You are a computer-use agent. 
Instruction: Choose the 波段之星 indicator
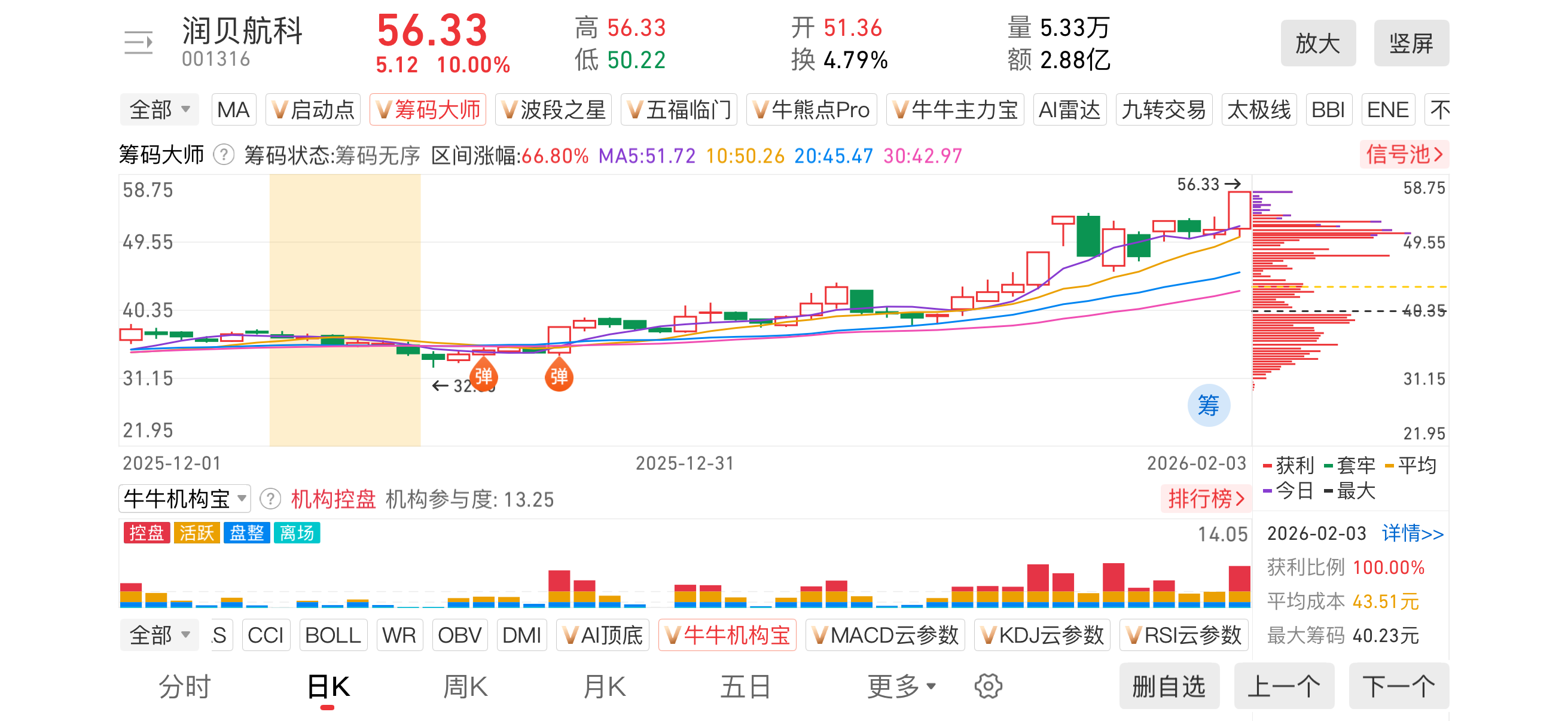tap(553, 110)
